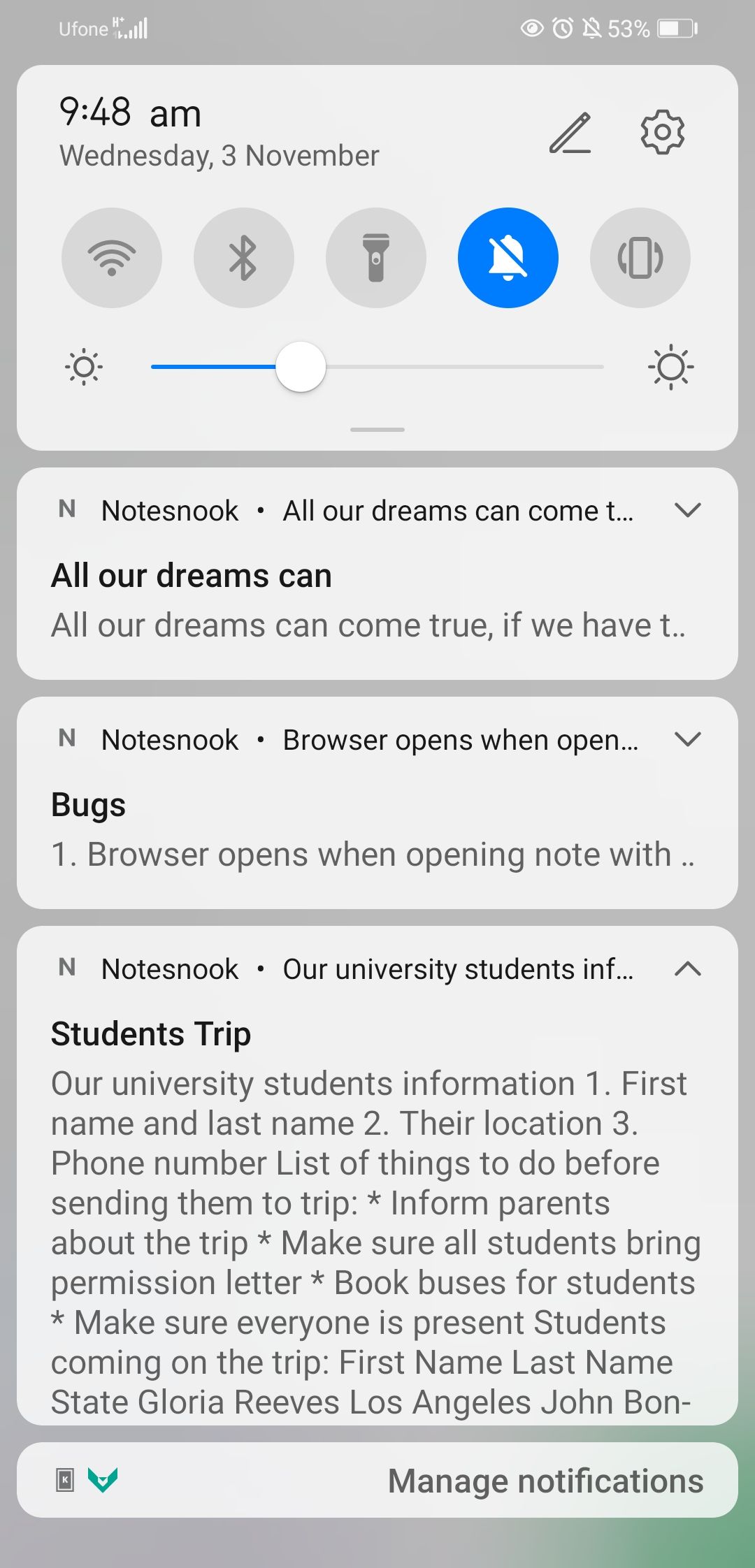The image size is (755, 1568).
Task: Adjust the brightness slider
Action: pyautogui.click(x=301, y=366)
